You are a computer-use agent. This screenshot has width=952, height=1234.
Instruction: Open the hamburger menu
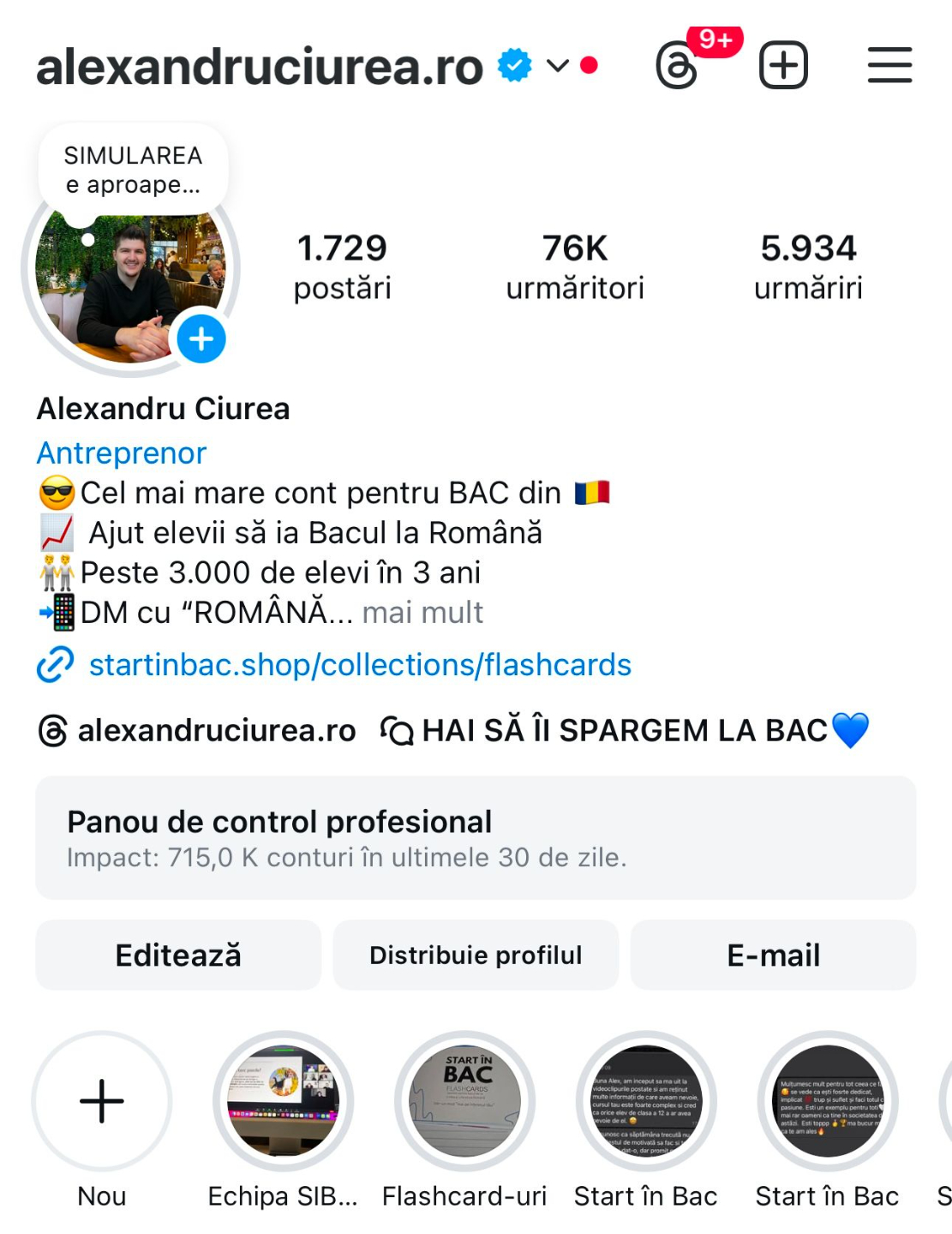(x=889, y=65)
